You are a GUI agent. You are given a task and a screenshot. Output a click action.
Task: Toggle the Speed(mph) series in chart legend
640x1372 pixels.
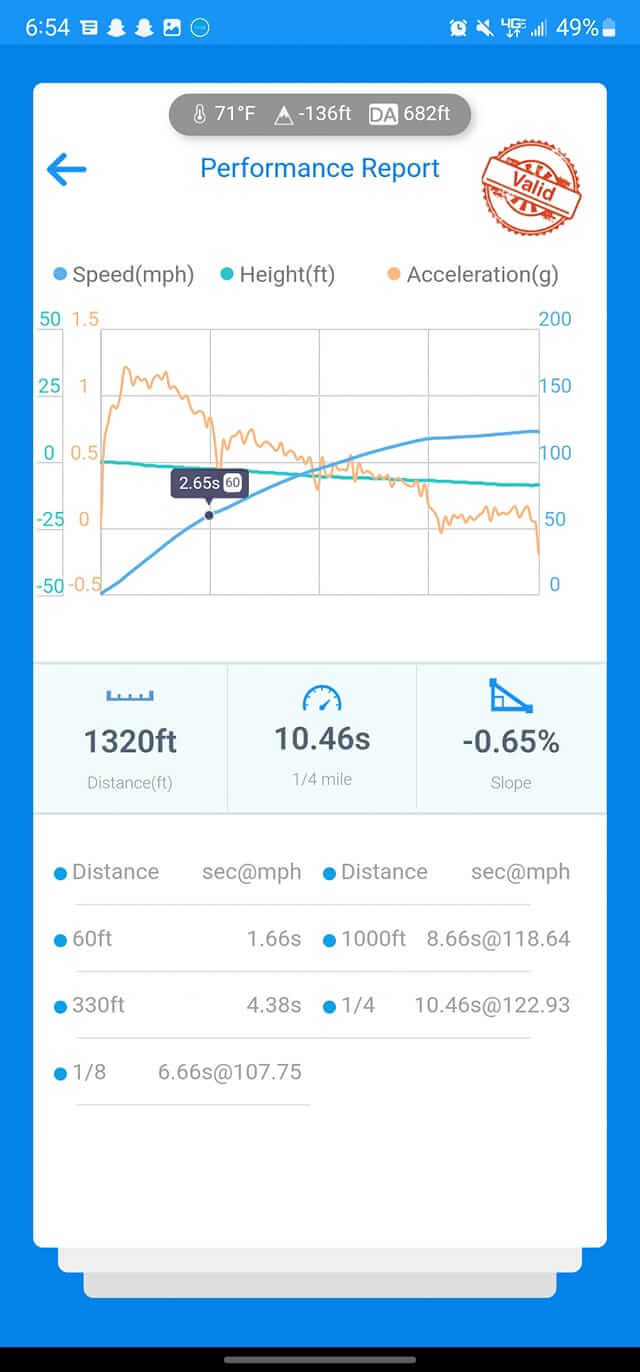coord(123,275)
